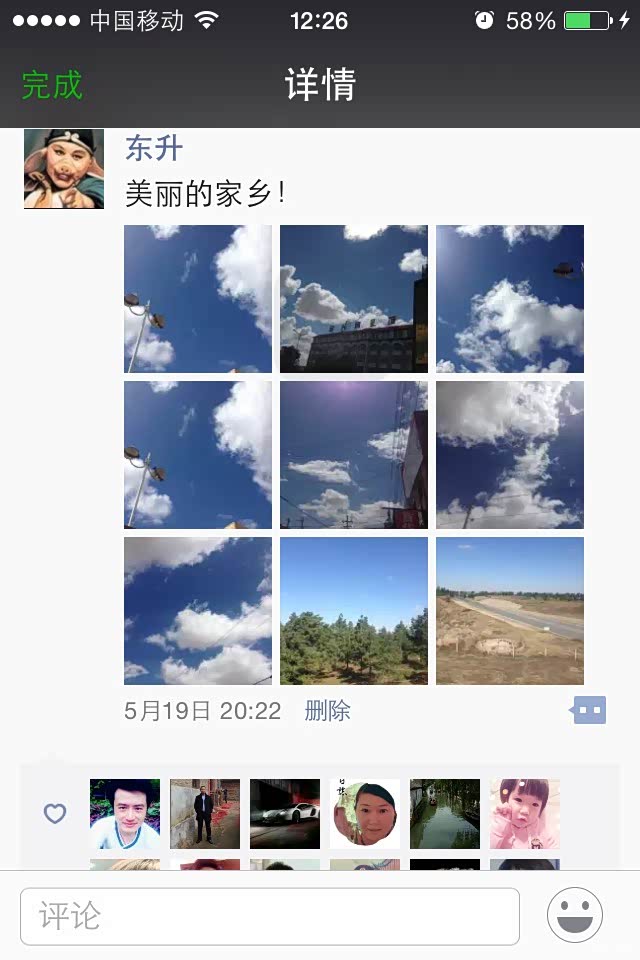Open the like and comment bubble menu

pos(587,710)
